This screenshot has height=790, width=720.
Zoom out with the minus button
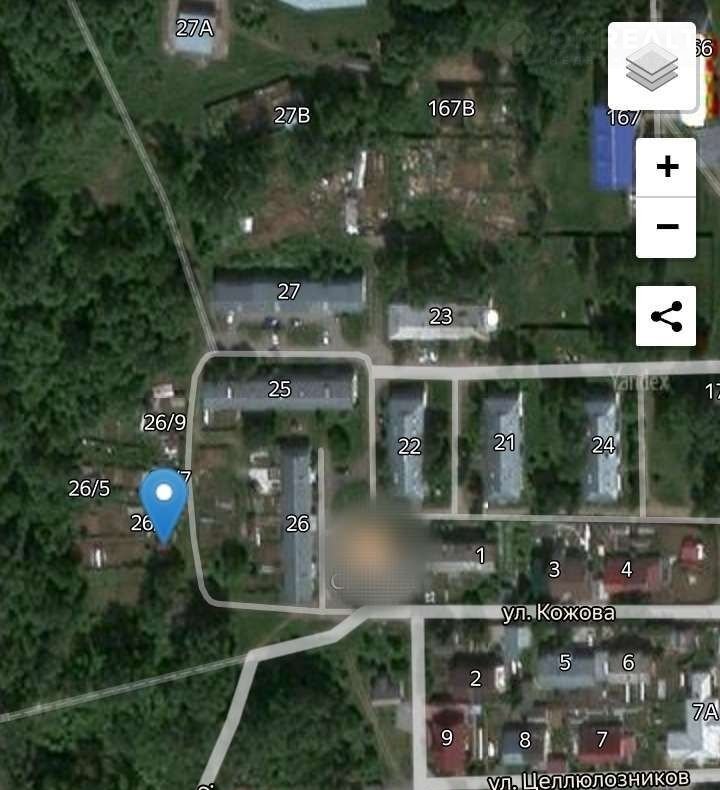pos(666,227)
